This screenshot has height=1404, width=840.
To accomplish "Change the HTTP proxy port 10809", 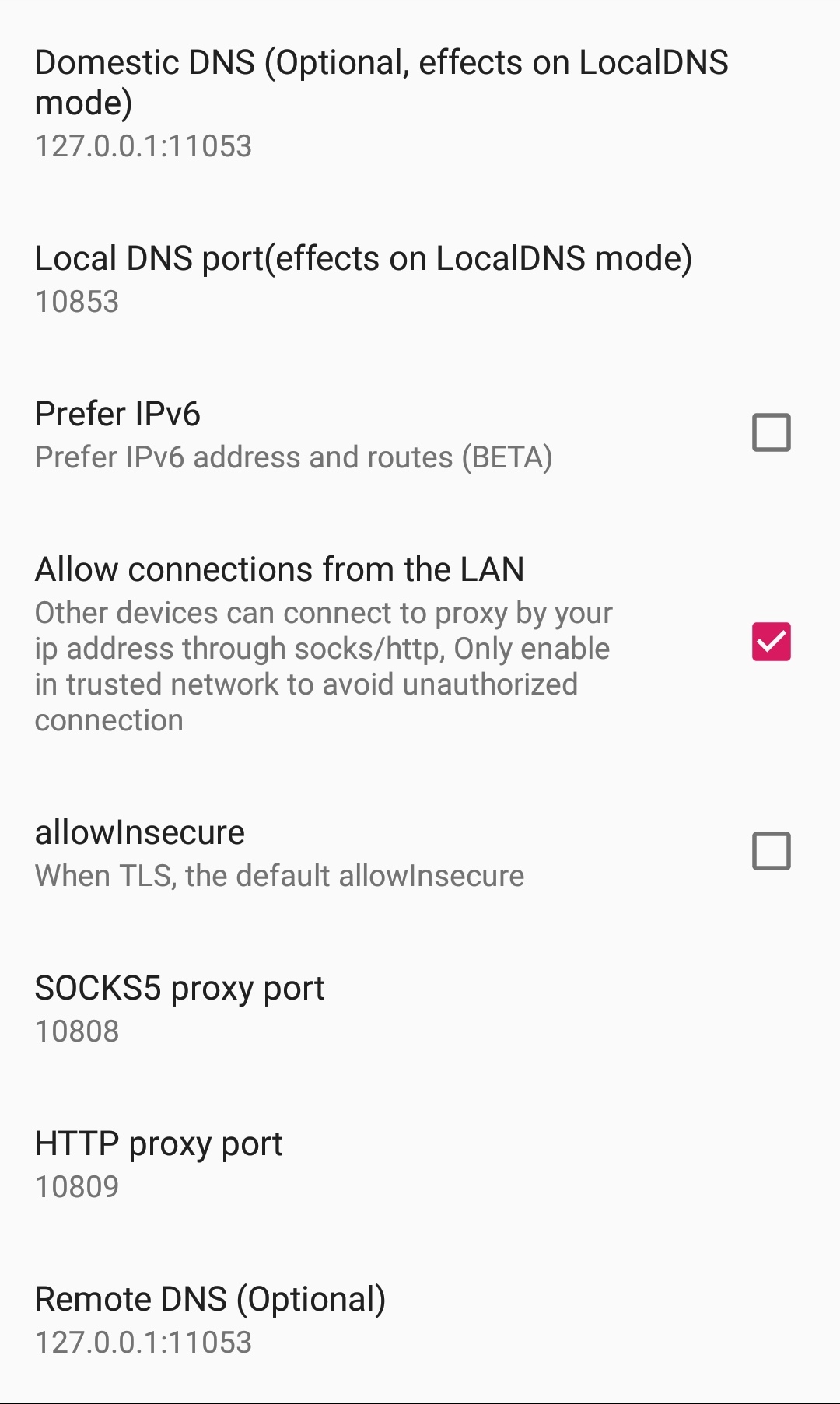I will (311, 1163).
